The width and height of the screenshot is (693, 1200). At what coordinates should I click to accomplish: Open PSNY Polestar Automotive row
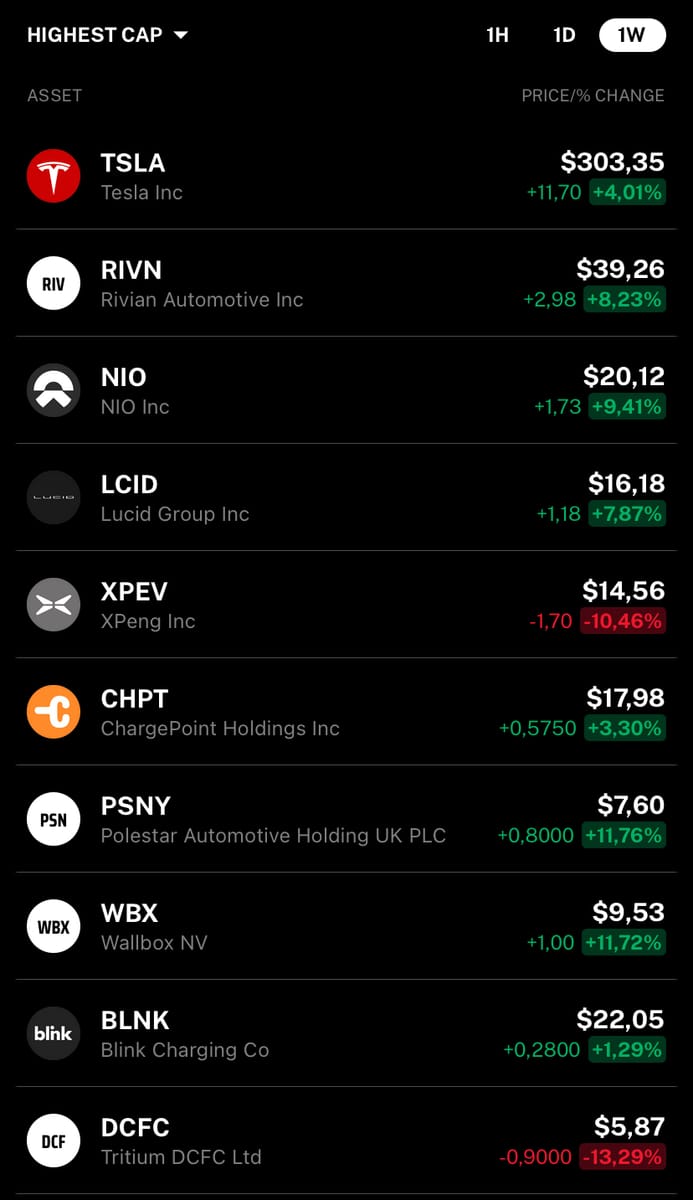pos(346,818)
